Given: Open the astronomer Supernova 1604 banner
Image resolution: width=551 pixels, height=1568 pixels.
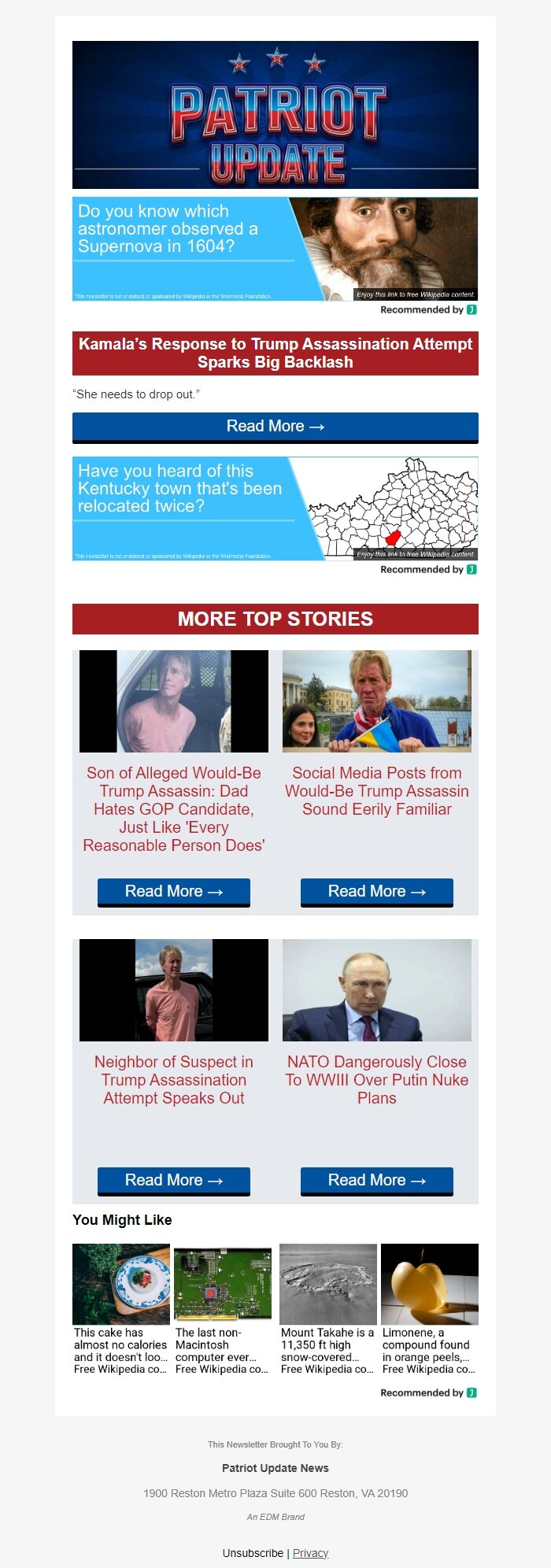Looking at the screenshot, I should pos(275,249).
